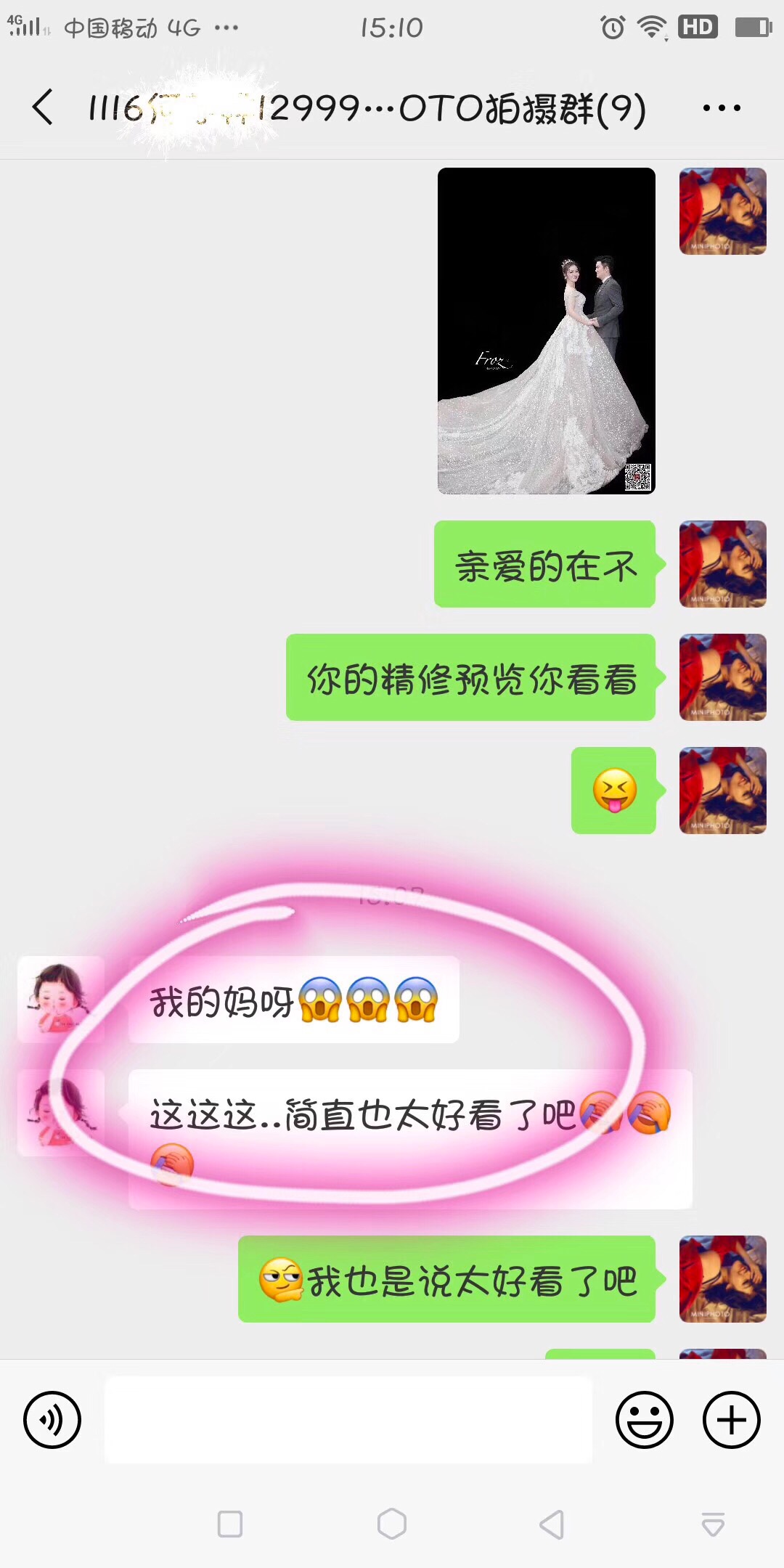Image resolution: width=784 pixels, height=1568 pixels.
Task: Open the wedding photo image message
Action: point(547,331)
